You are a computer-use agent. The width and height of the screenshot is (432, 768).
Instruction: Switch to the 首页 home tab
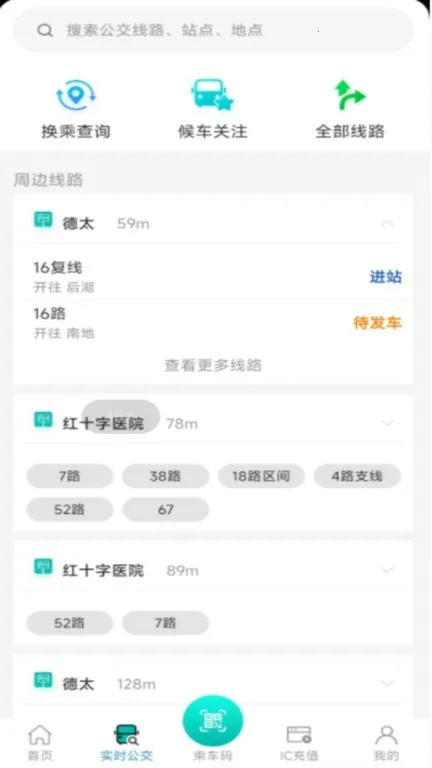point(40,743)
